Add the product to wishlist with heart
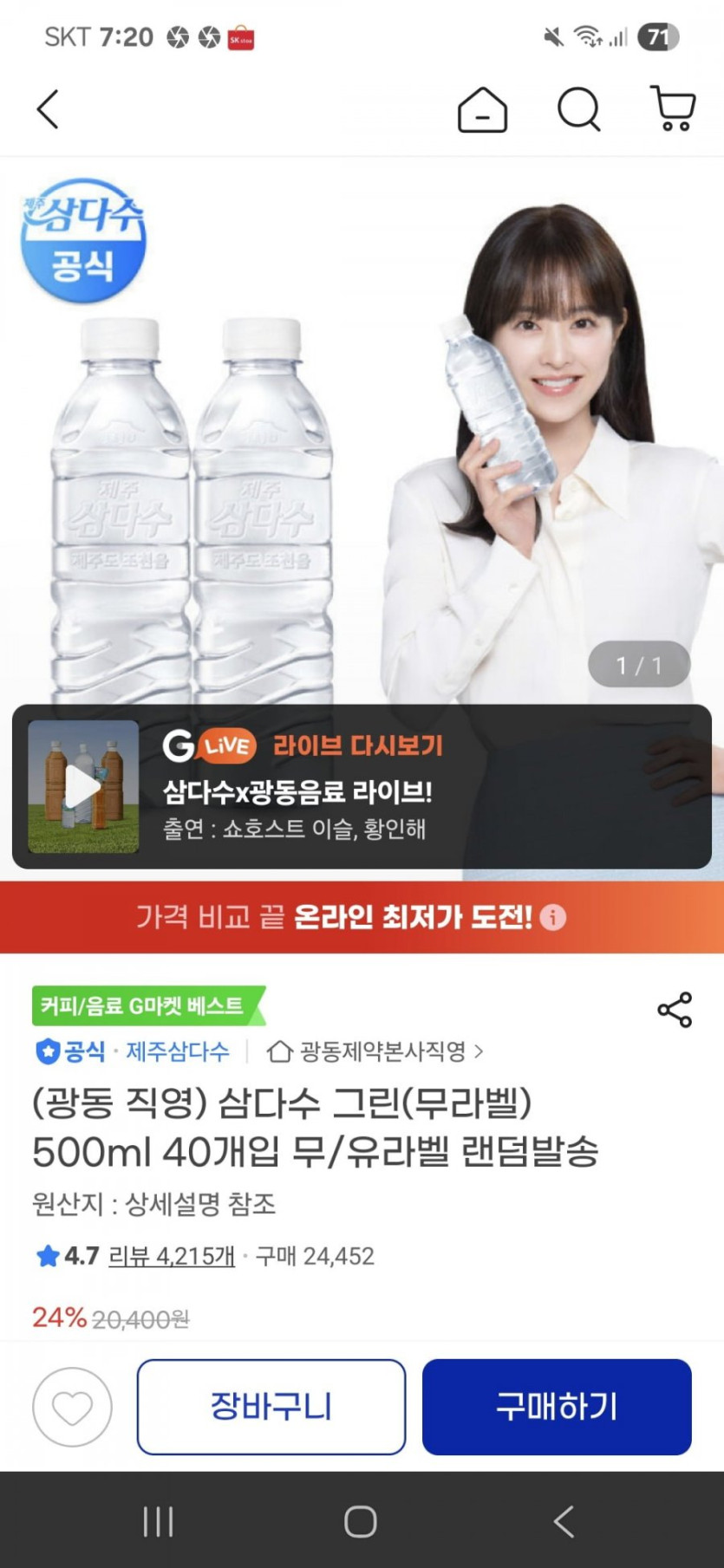 click(x=72, y=1407)
